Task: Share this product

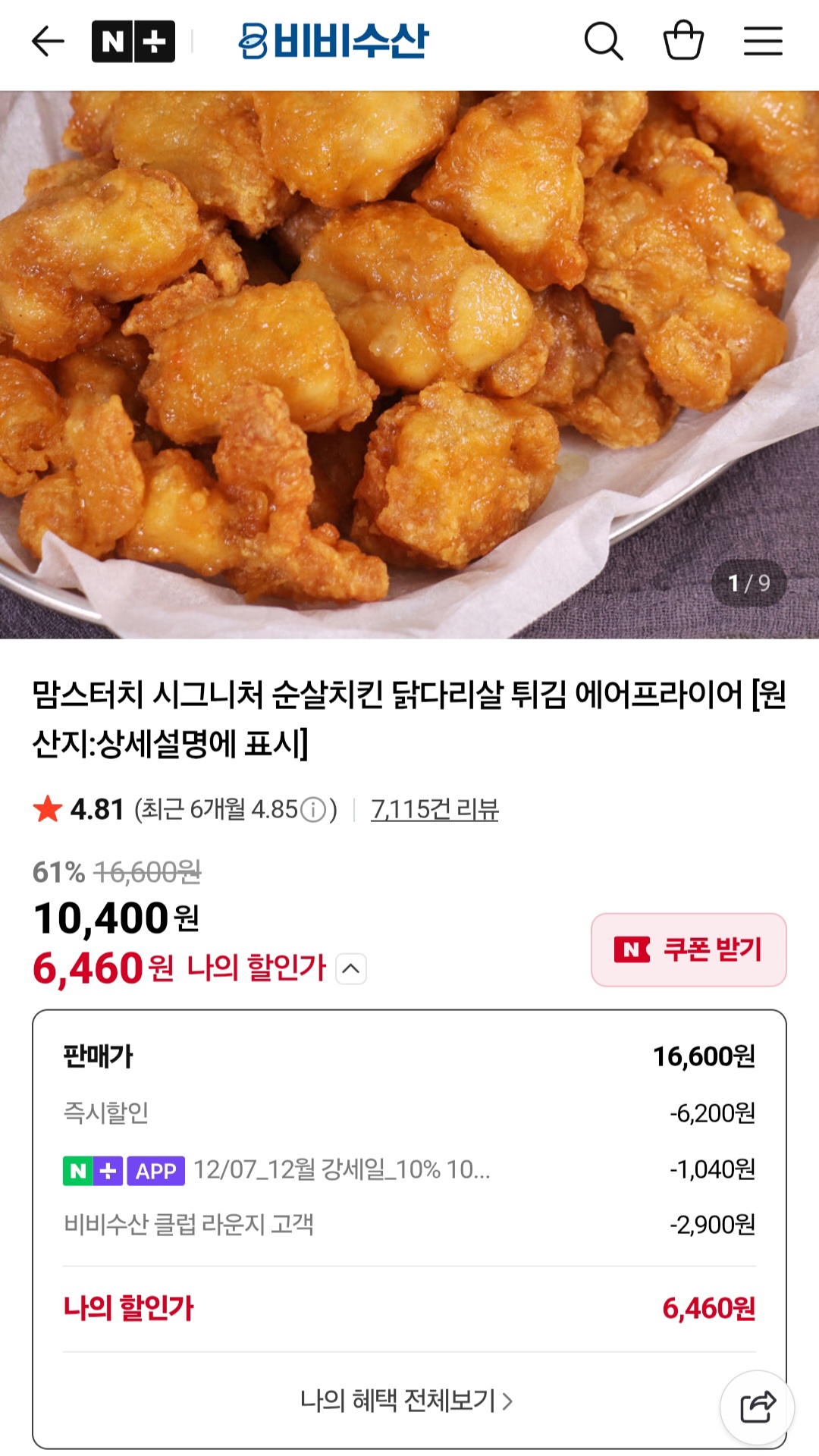Action: click(757, 1407)
